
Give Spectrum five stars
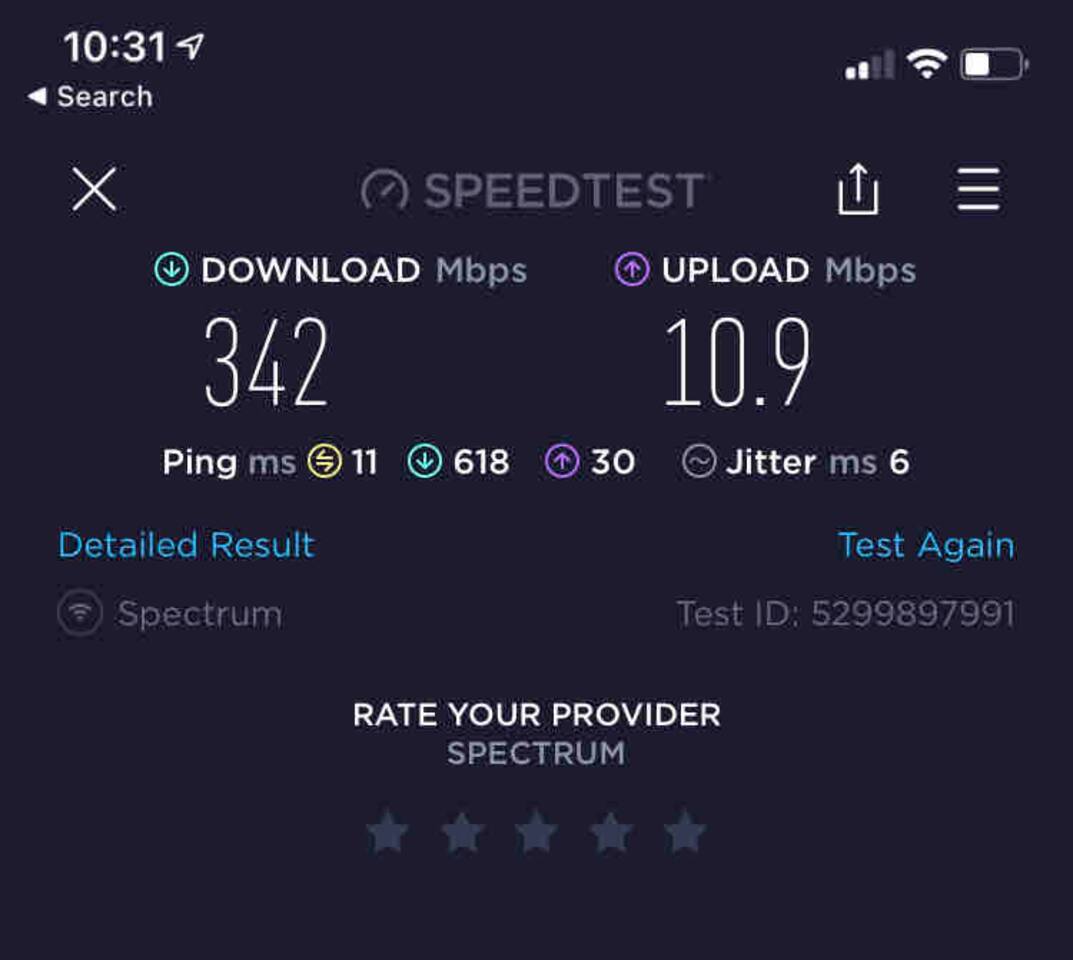pos(685,832)
